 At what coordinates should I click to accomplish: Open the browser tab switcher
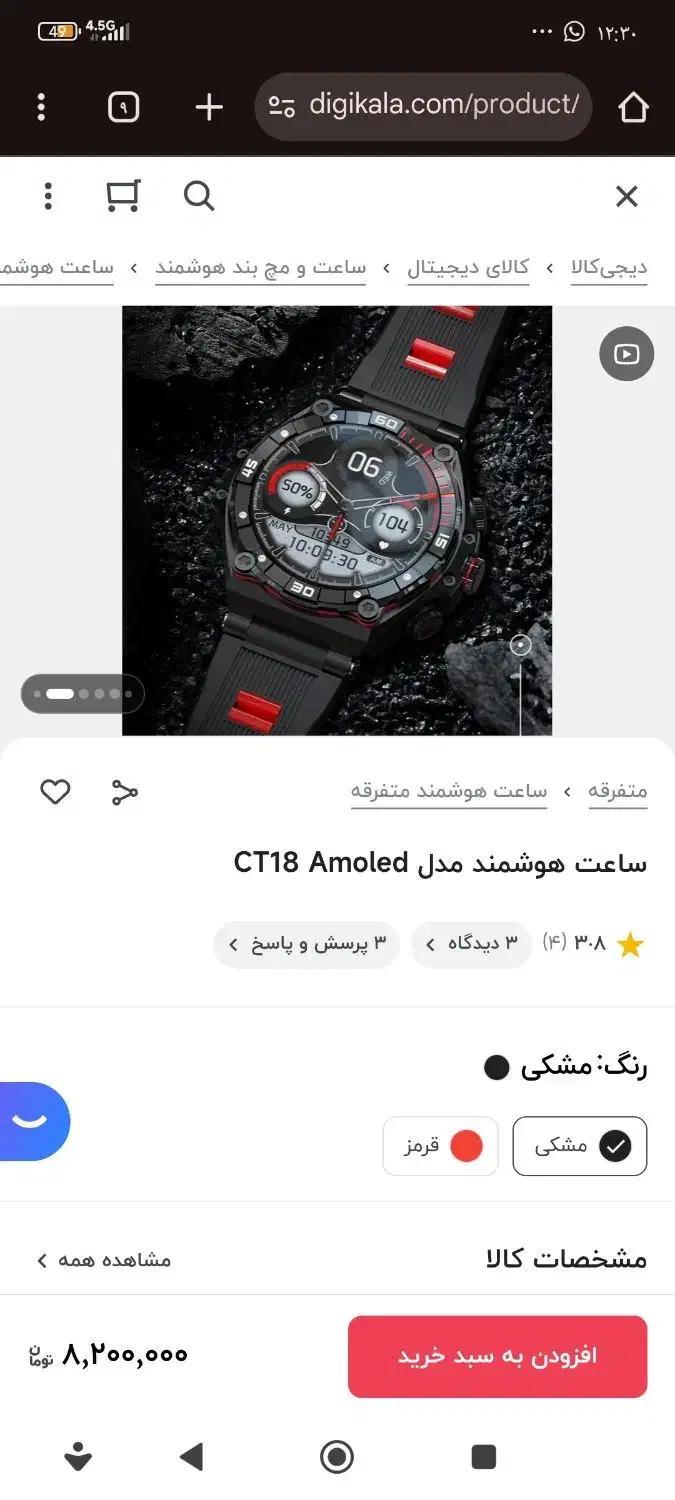click(x=123, y=107)
